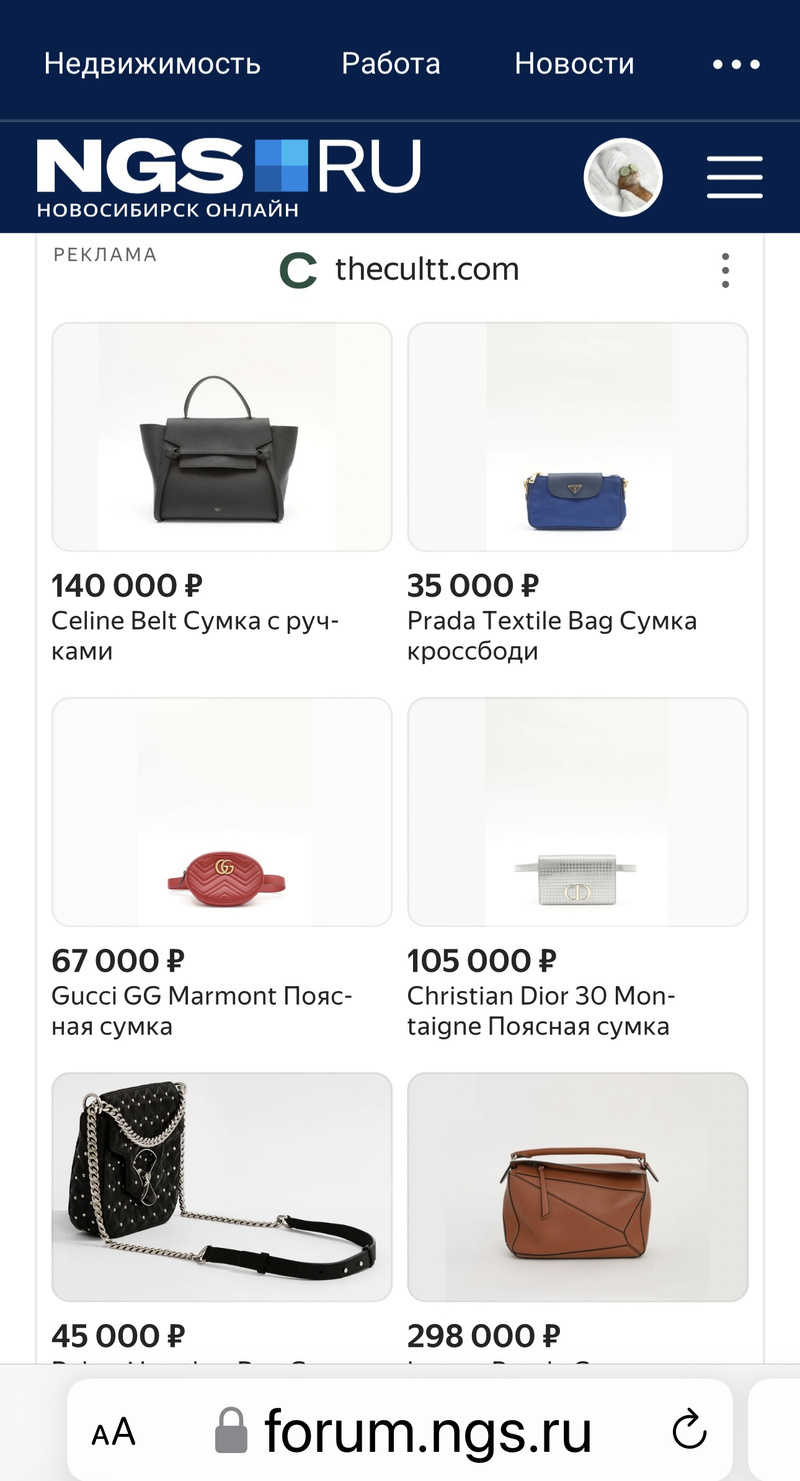Show more sections via the three dots
800x1481 pixels.
pos(736,65)
